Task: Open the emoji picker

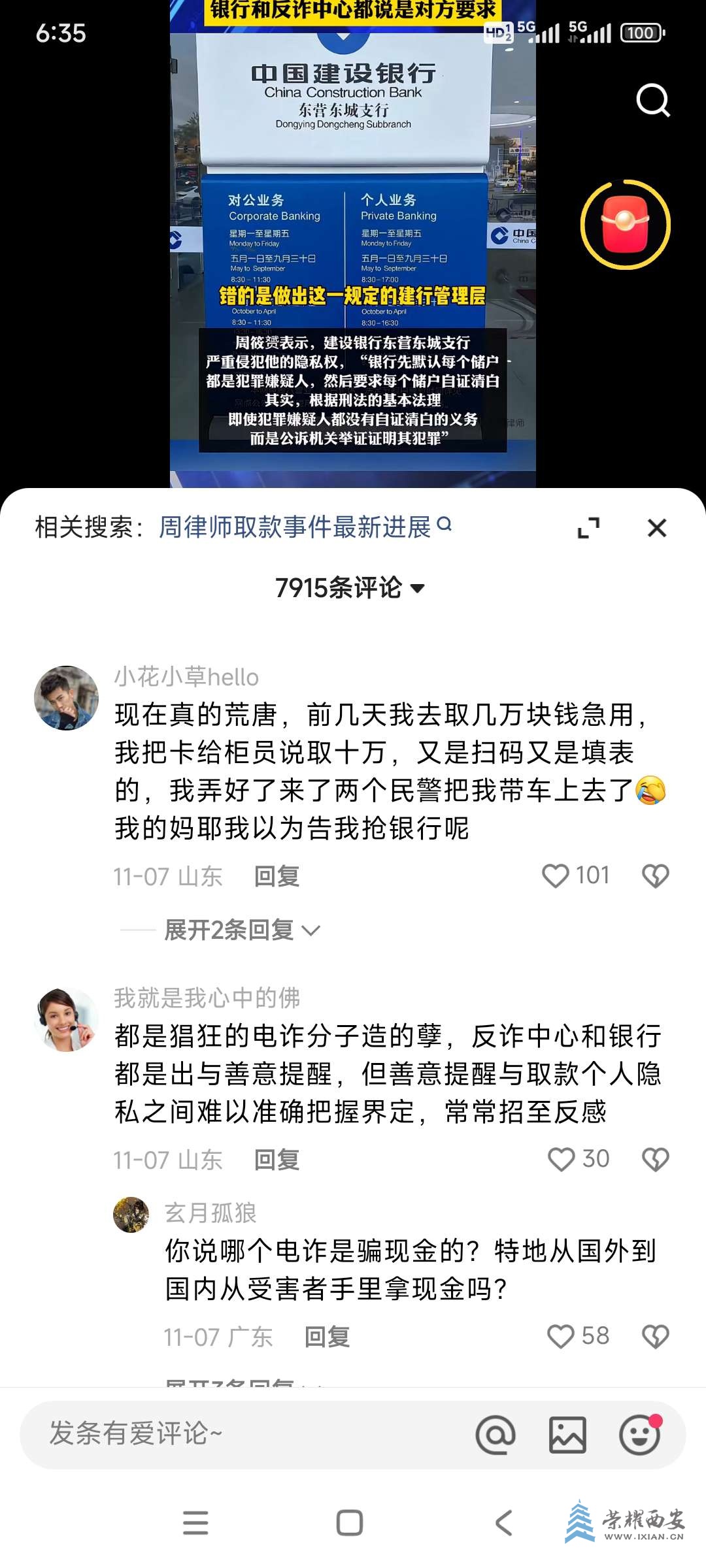Action: point(639,1435)
